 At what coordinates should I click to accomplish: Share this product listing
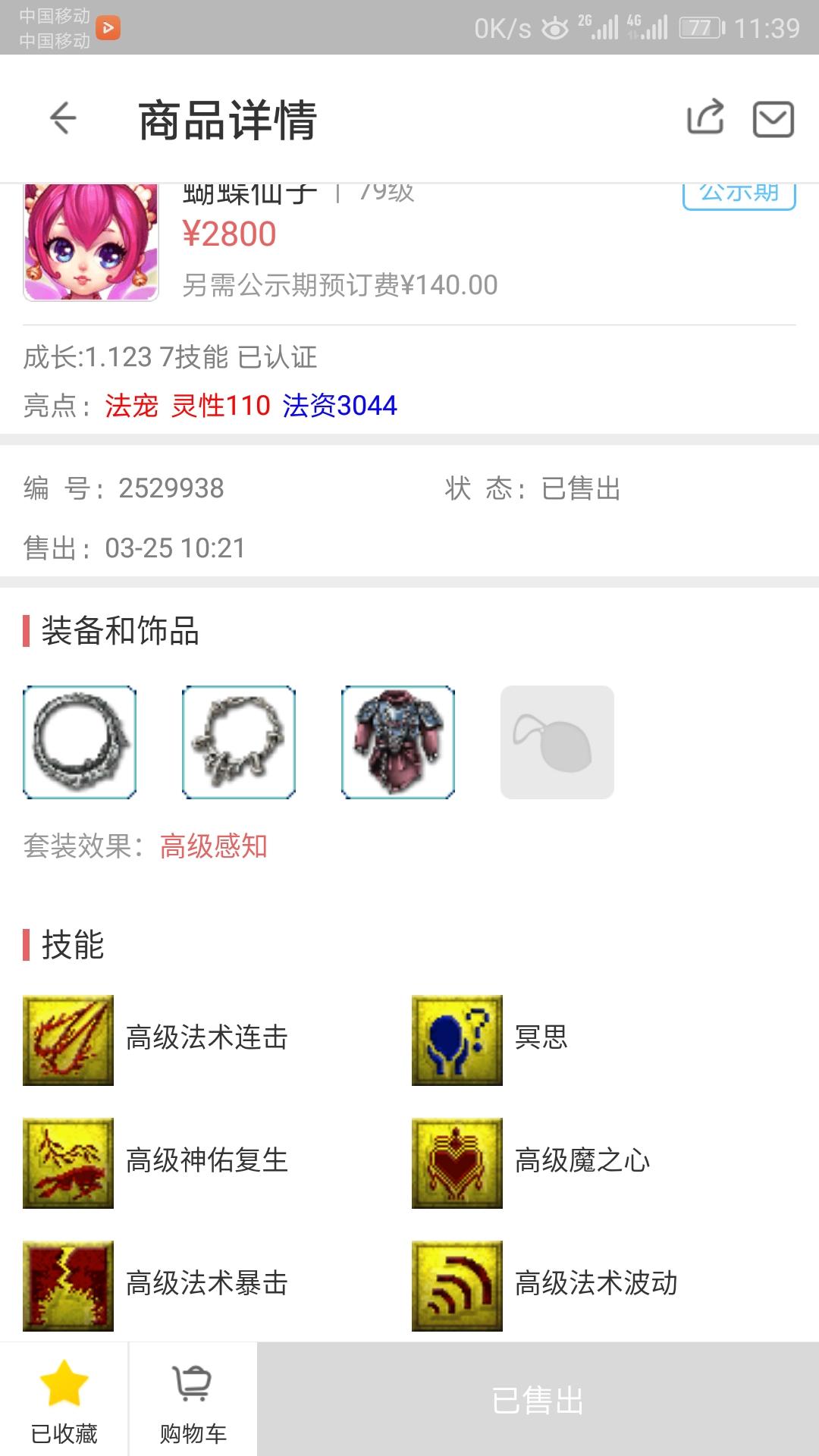tap(705, 118)
